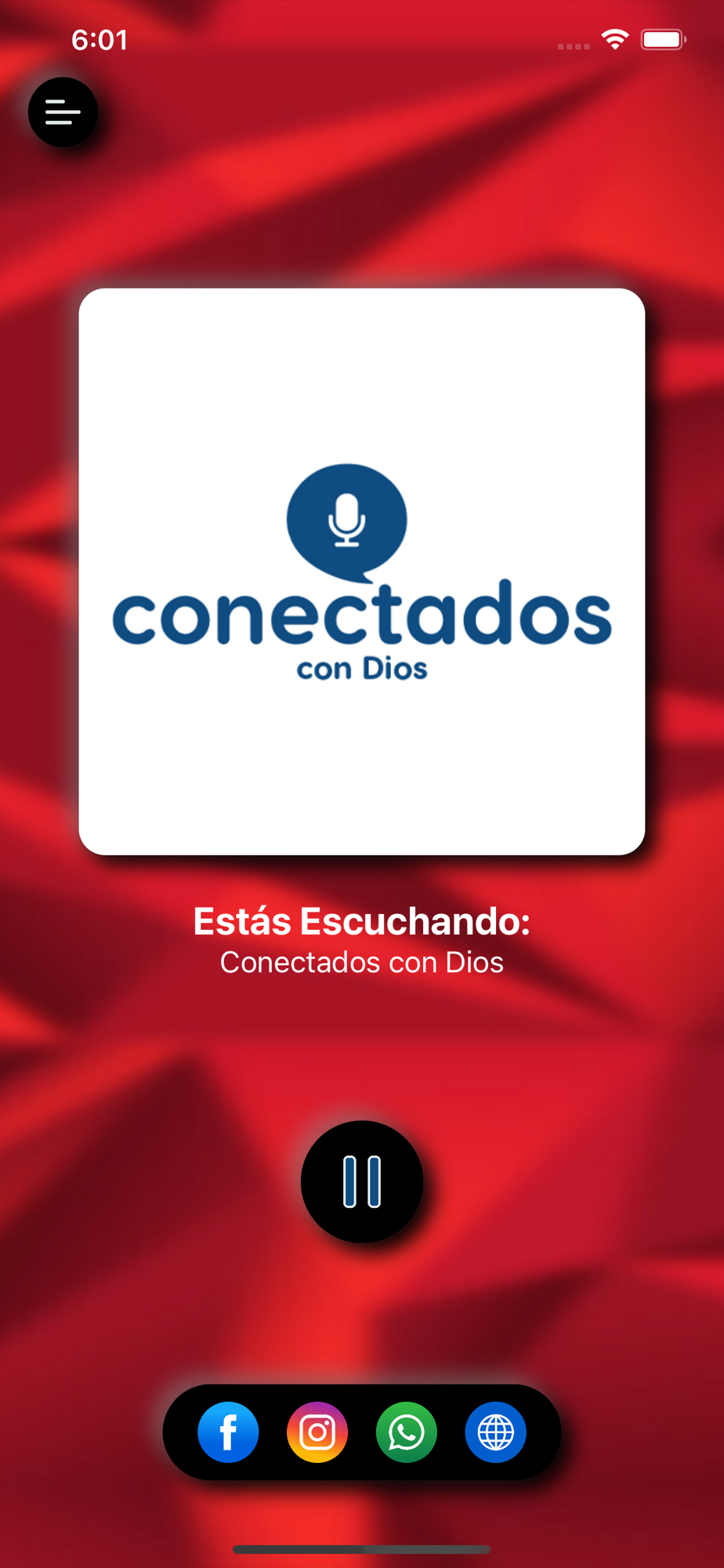This screenshot has width=724, height=1568.
Task: Visit the website via globe icon
Action: [x=496, y=1432]
